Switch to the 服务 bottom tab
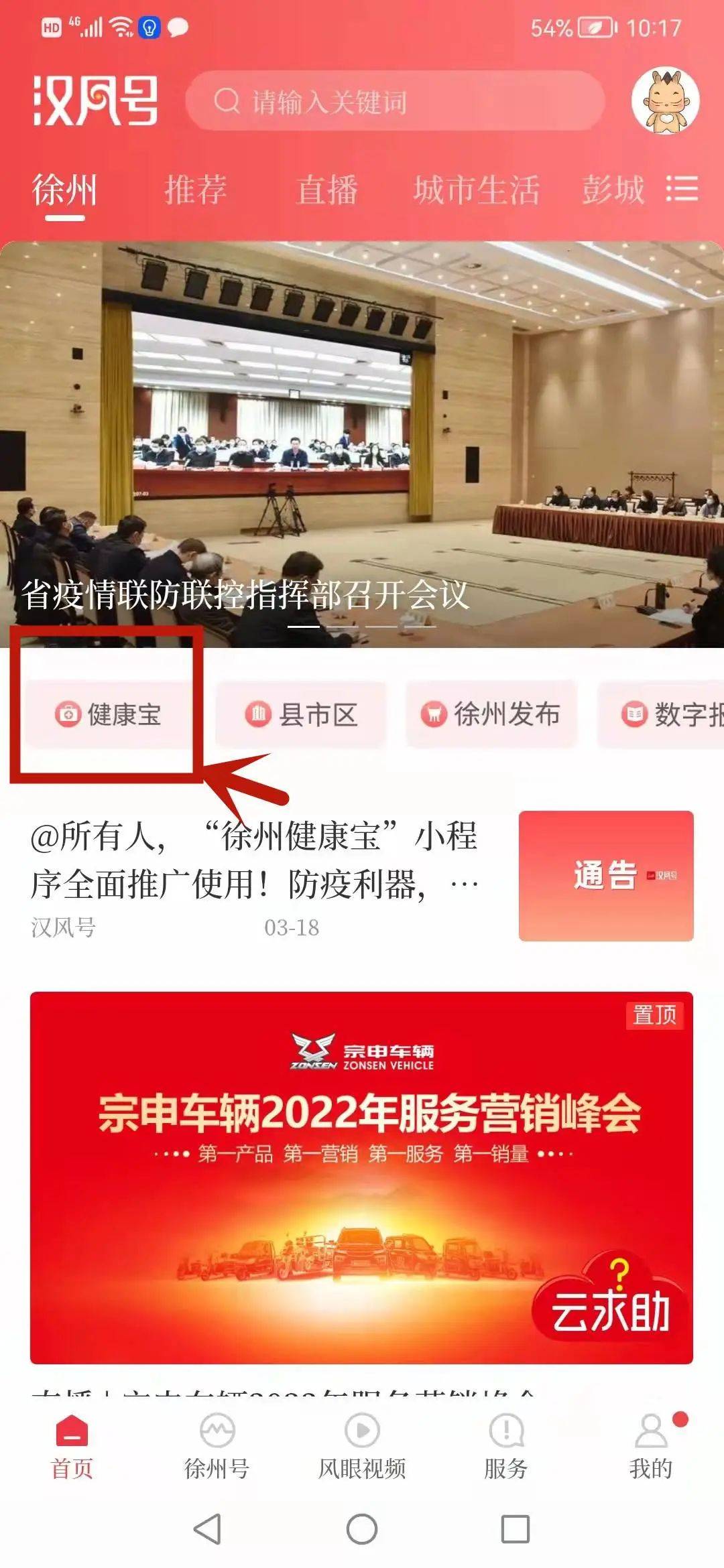 pyautogui.click(x=506, y=1447)
